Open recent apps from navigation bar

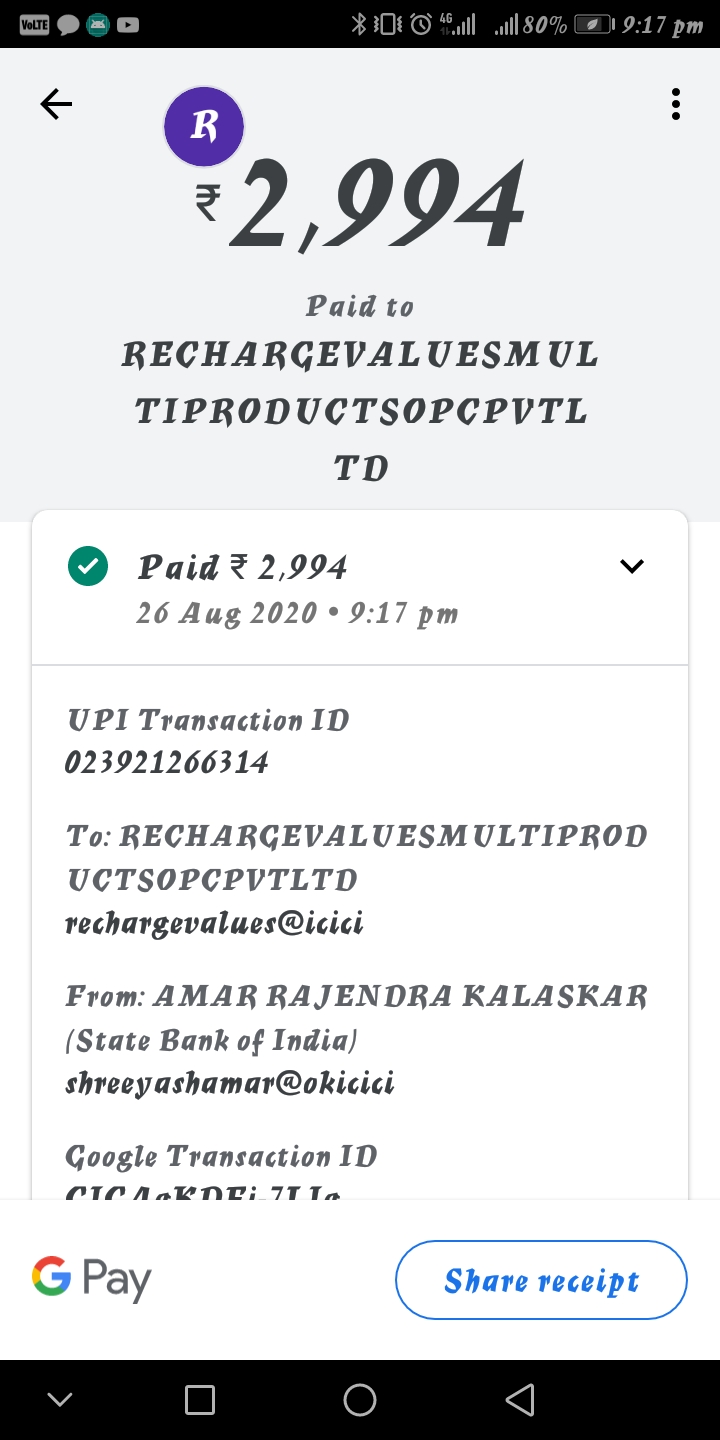click(x=200, y=1400)
